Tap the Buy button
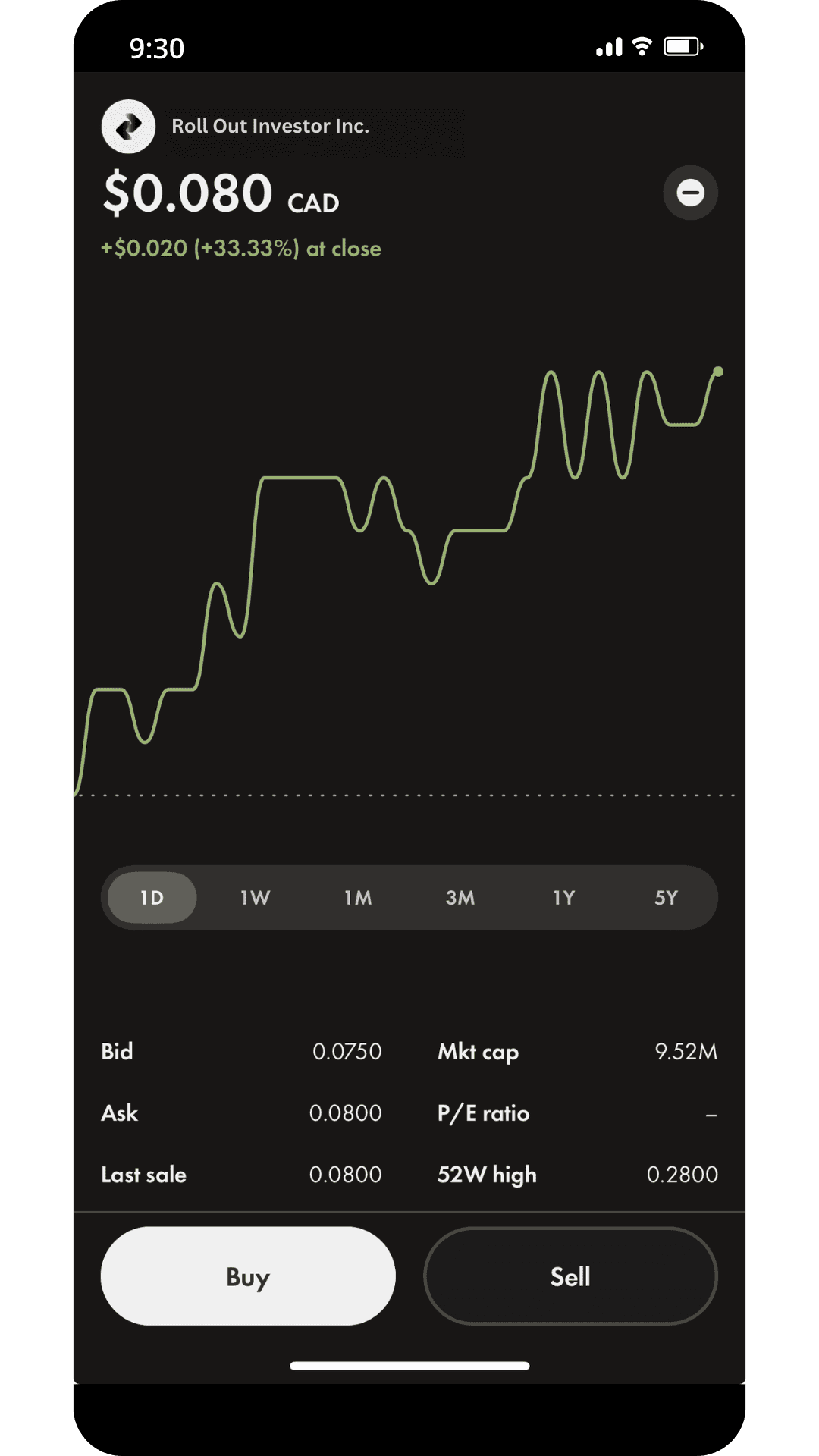Screen dimensions: 819x1456 pos(248,1276)
